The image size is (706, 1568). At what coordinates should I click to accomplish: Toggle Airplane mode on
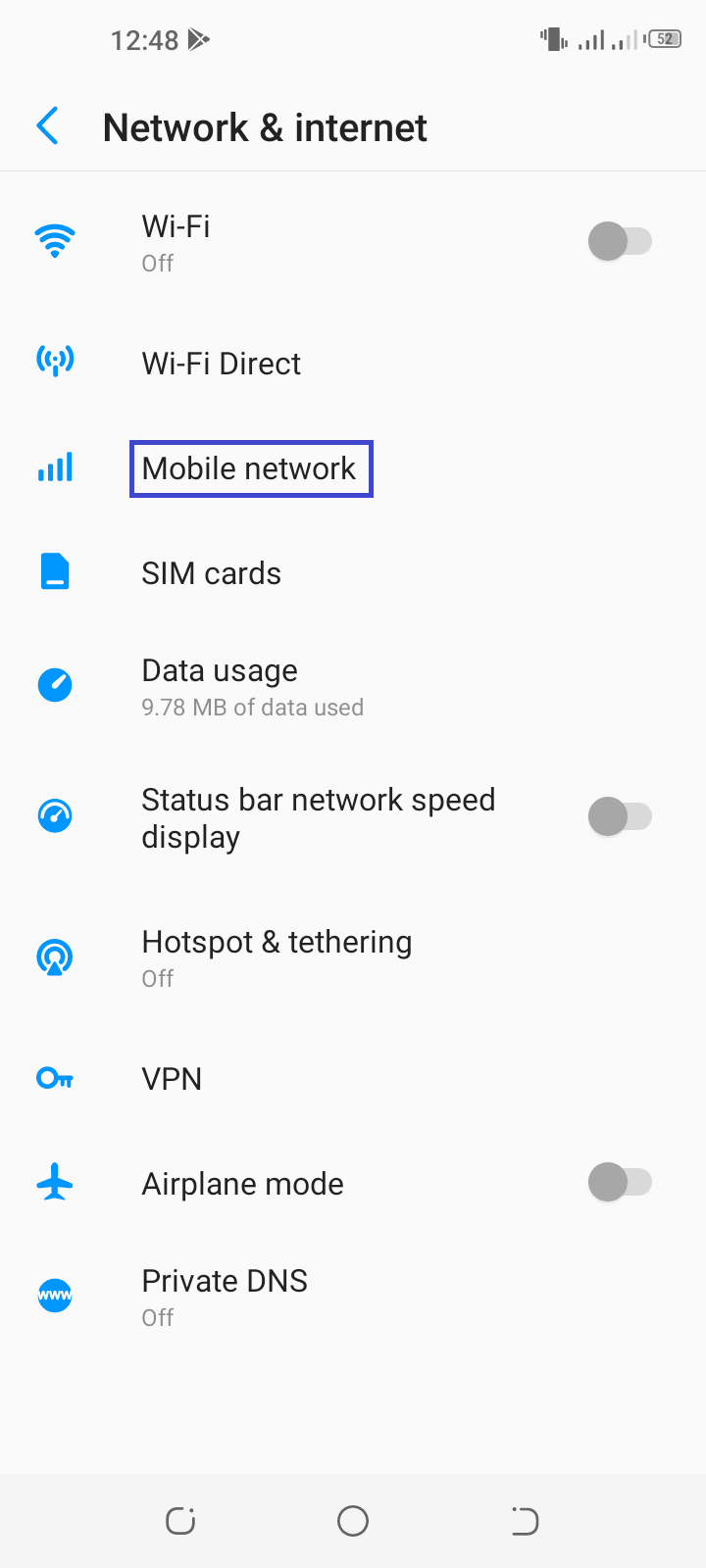click(620, 1182)
